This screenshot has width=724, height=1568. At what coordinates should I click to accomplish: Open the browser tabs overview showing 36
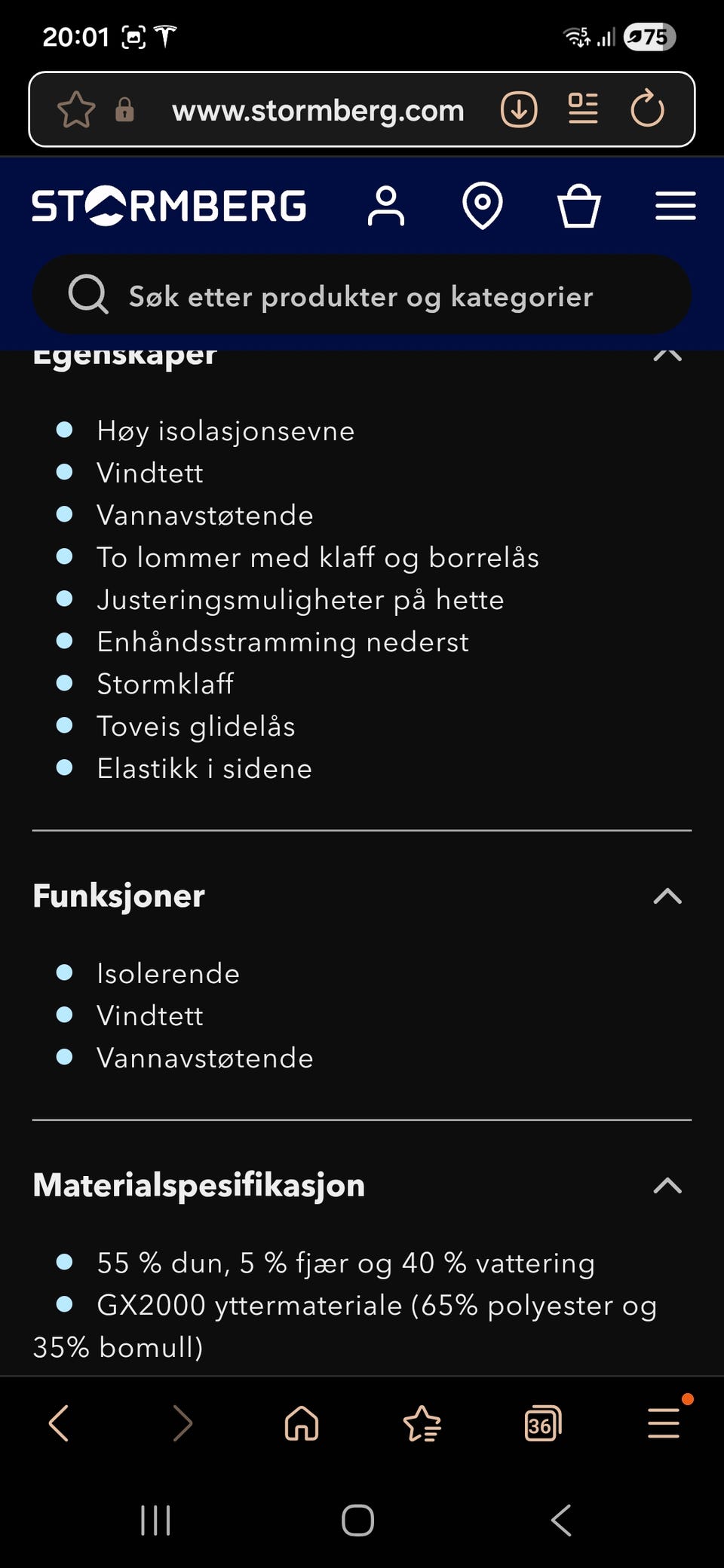click(x=541, y=1423)
